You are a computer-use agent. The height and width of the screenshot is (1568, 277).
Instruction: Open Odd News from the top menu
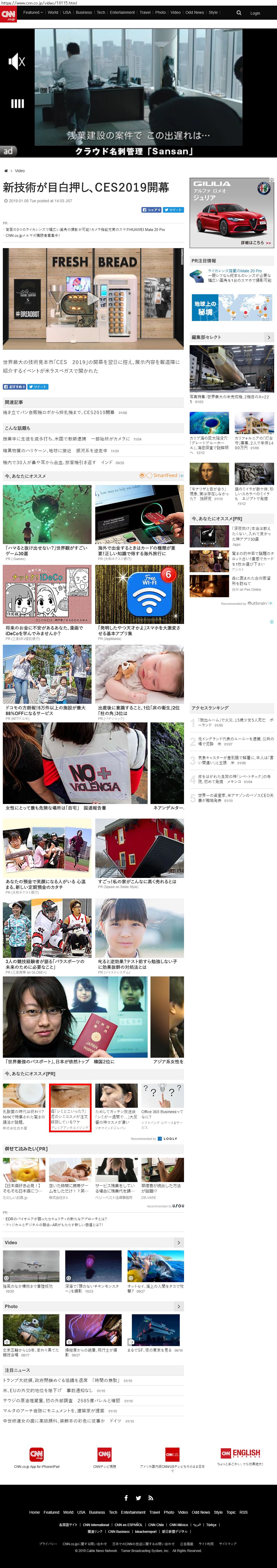click(195, 12)
